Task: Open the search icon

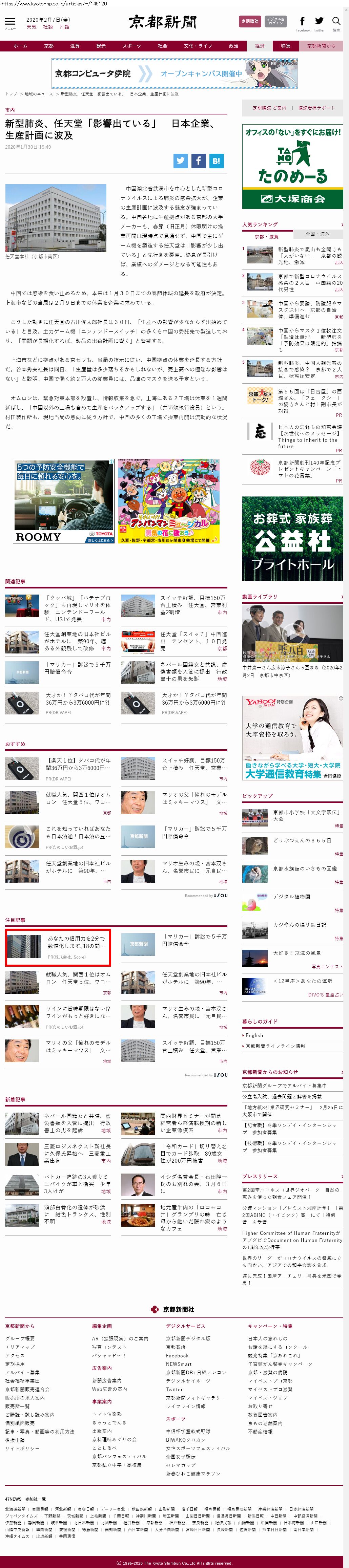Action: click(336, 21)
